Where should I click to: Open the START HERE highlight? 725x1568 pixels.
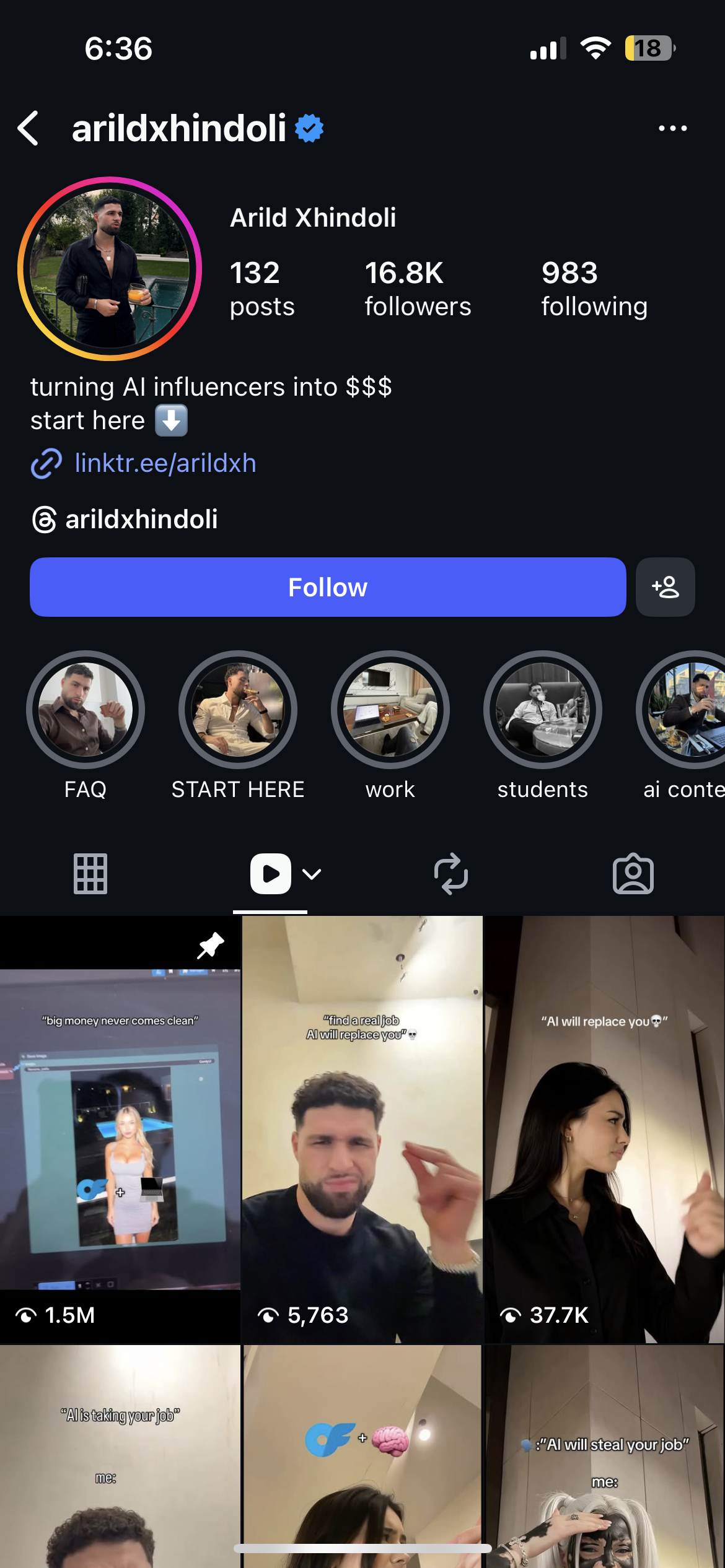(x=238, y=710)
